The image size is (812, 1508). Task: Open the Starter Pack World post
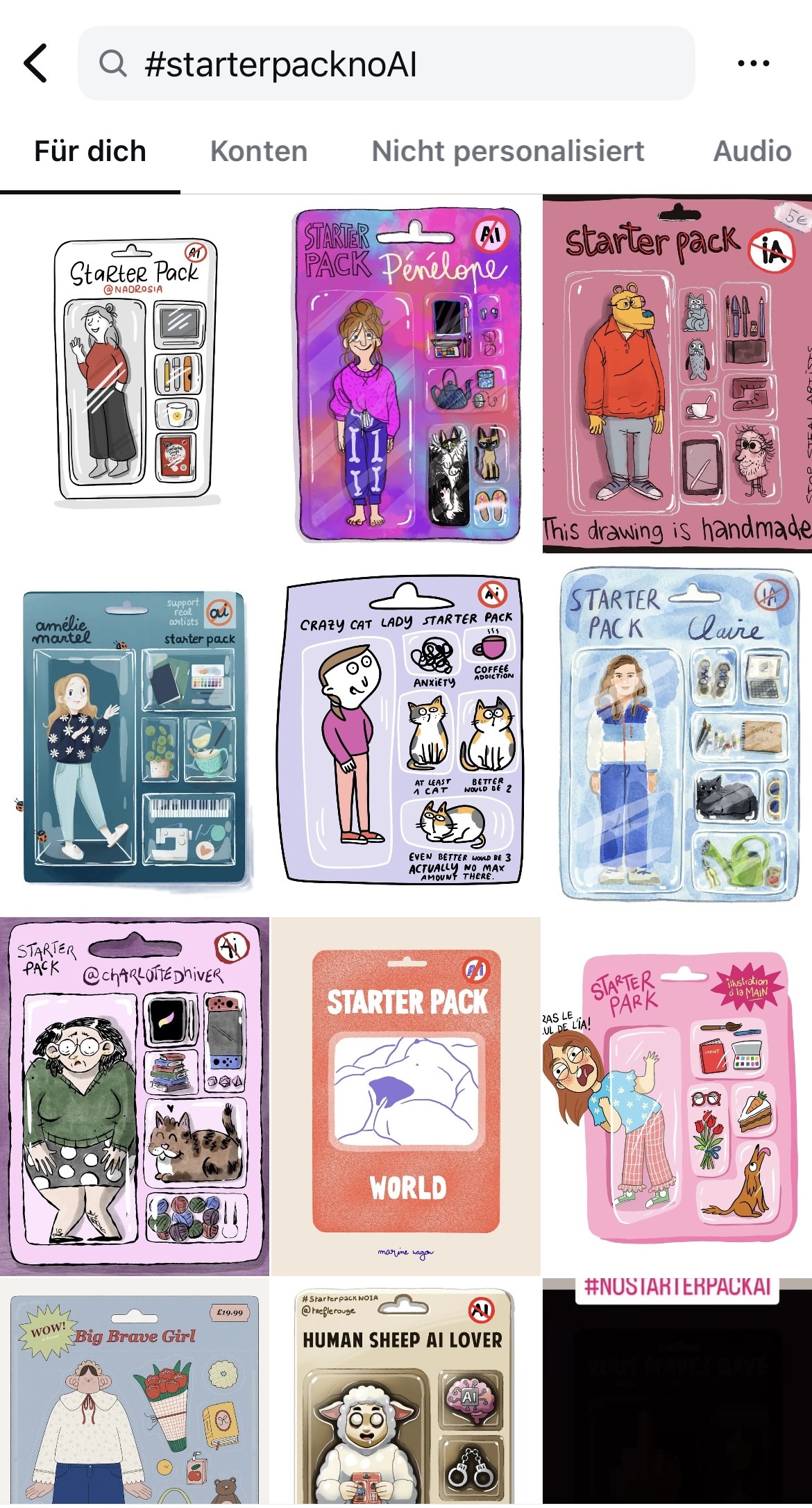tap(406, 1096)
